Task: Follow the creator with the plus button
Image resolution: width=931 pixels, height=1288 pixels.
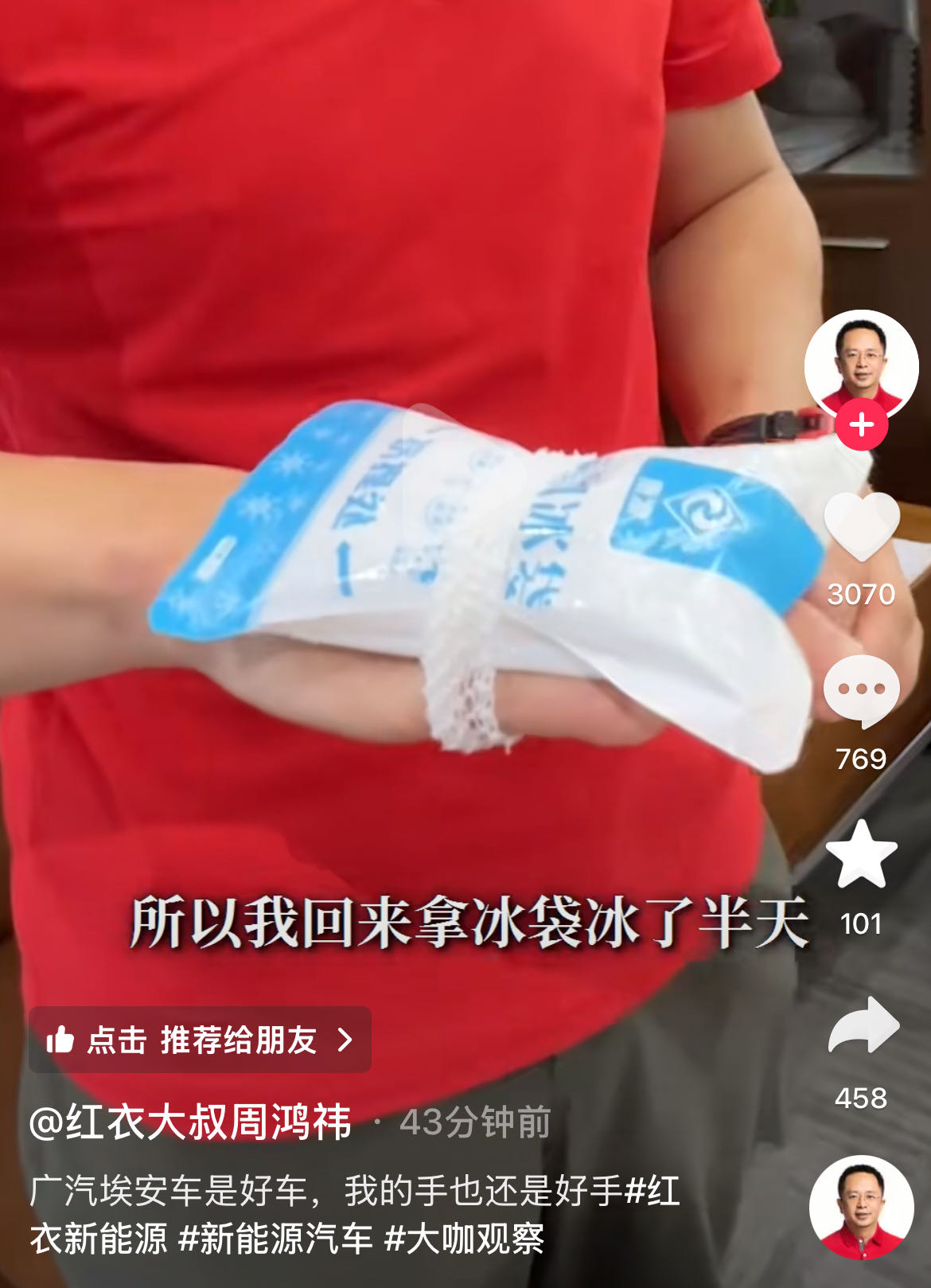Action: tap(861, 425)
